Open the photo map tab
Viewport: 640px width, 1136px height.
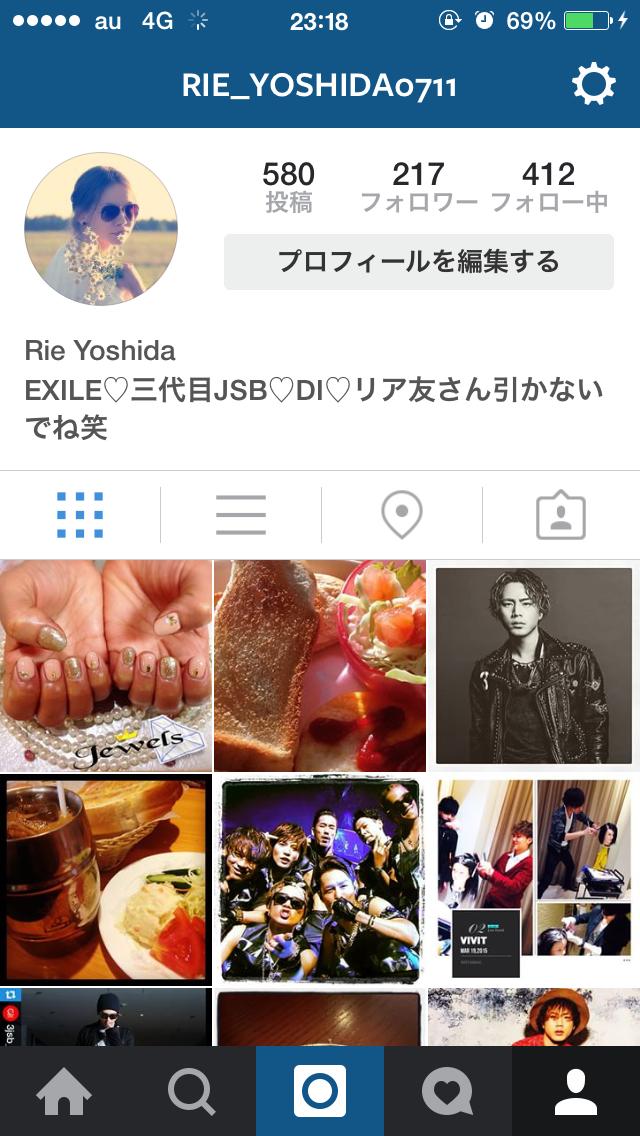tap(401, 516)
